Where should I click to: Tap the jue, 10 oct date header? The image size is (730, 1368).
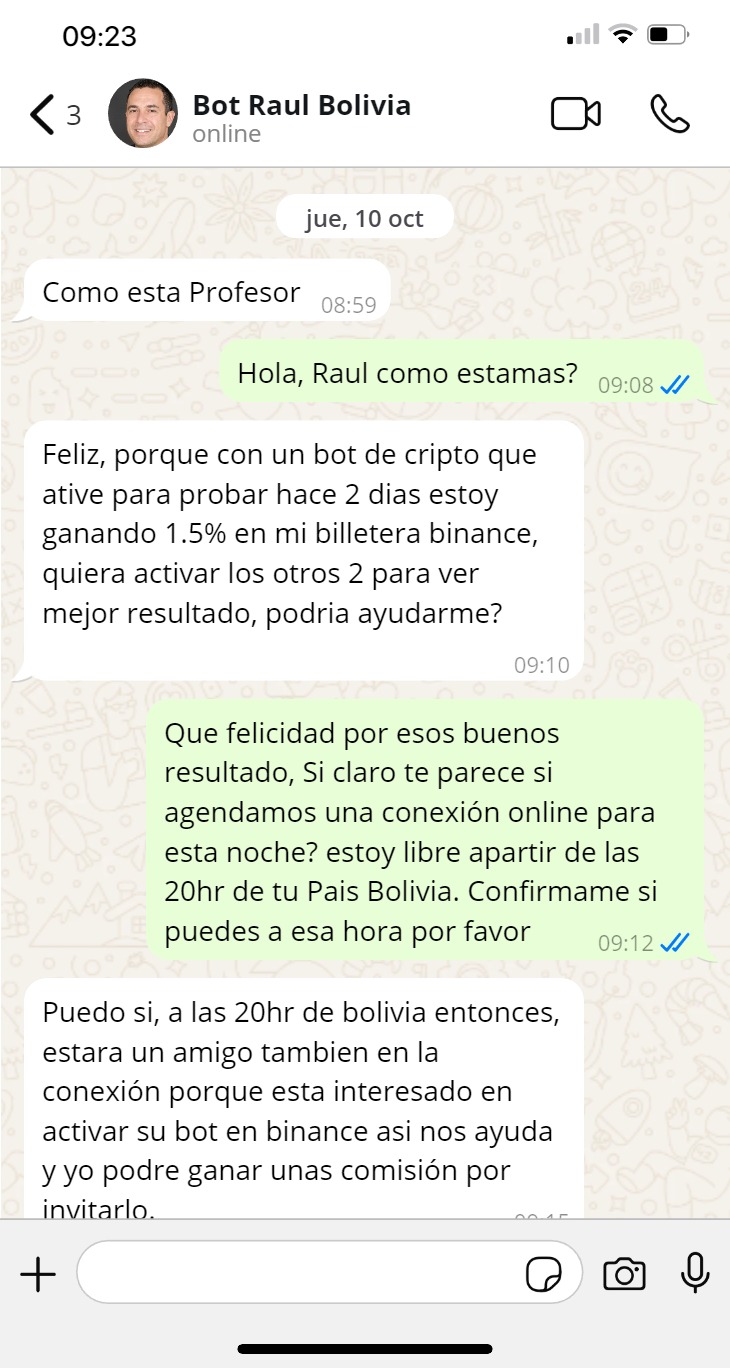(x=364, y=216)
